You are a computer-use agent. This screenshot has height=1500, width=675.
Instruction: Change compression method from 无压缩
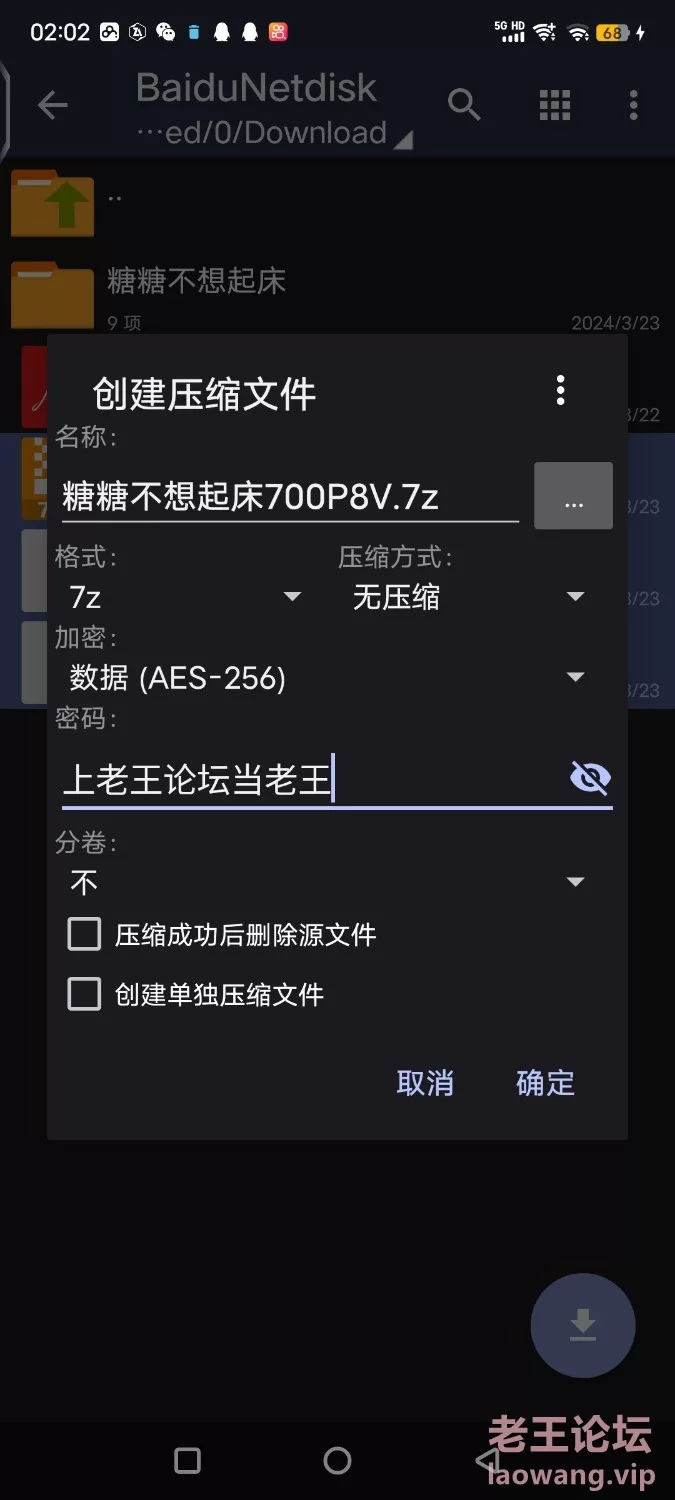tap(467, 597)
